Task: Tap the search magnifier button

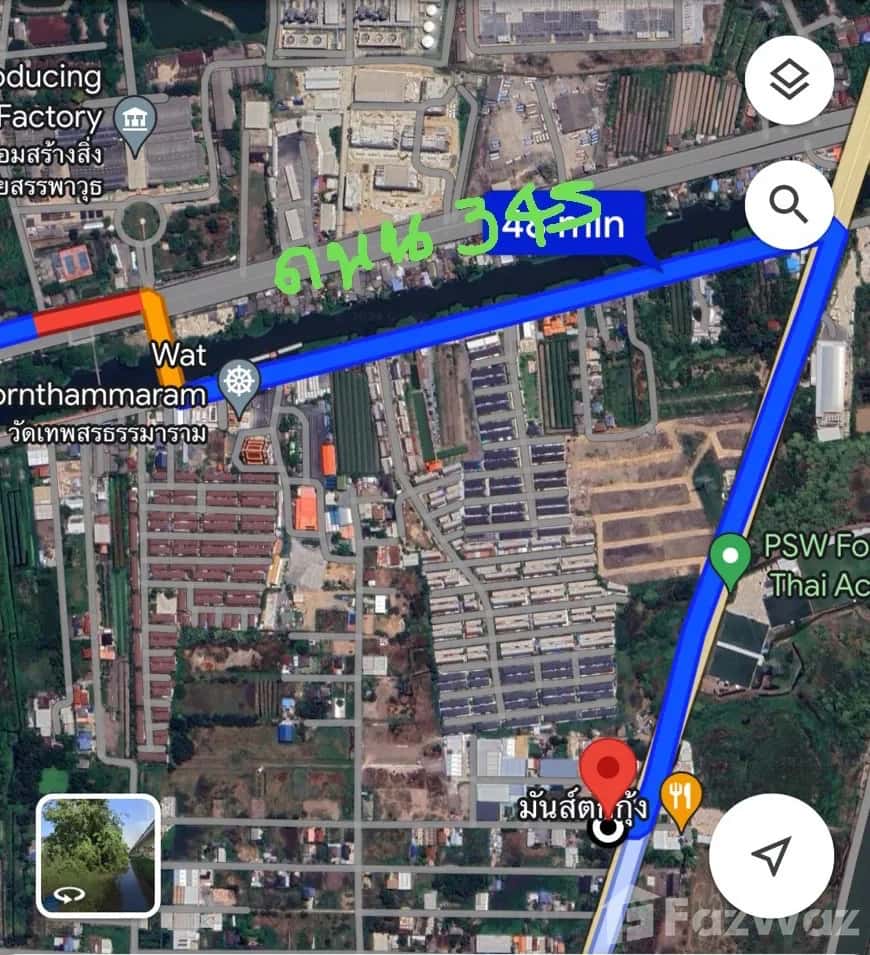Action: pyautogui.click(x=789, y=206)
